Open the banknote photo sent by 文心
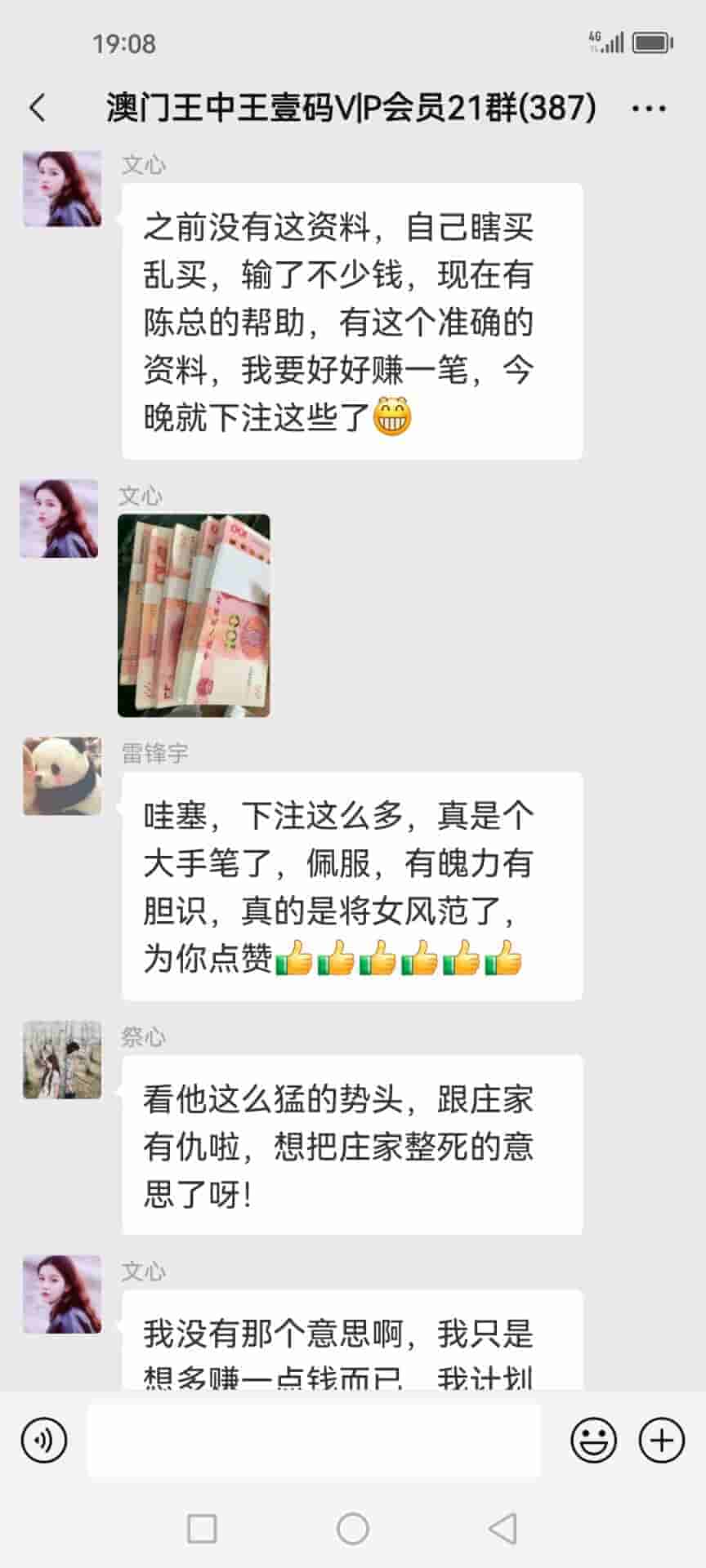Image resolution: width=706 pixels, height=1568 pixels. (194, 615)
